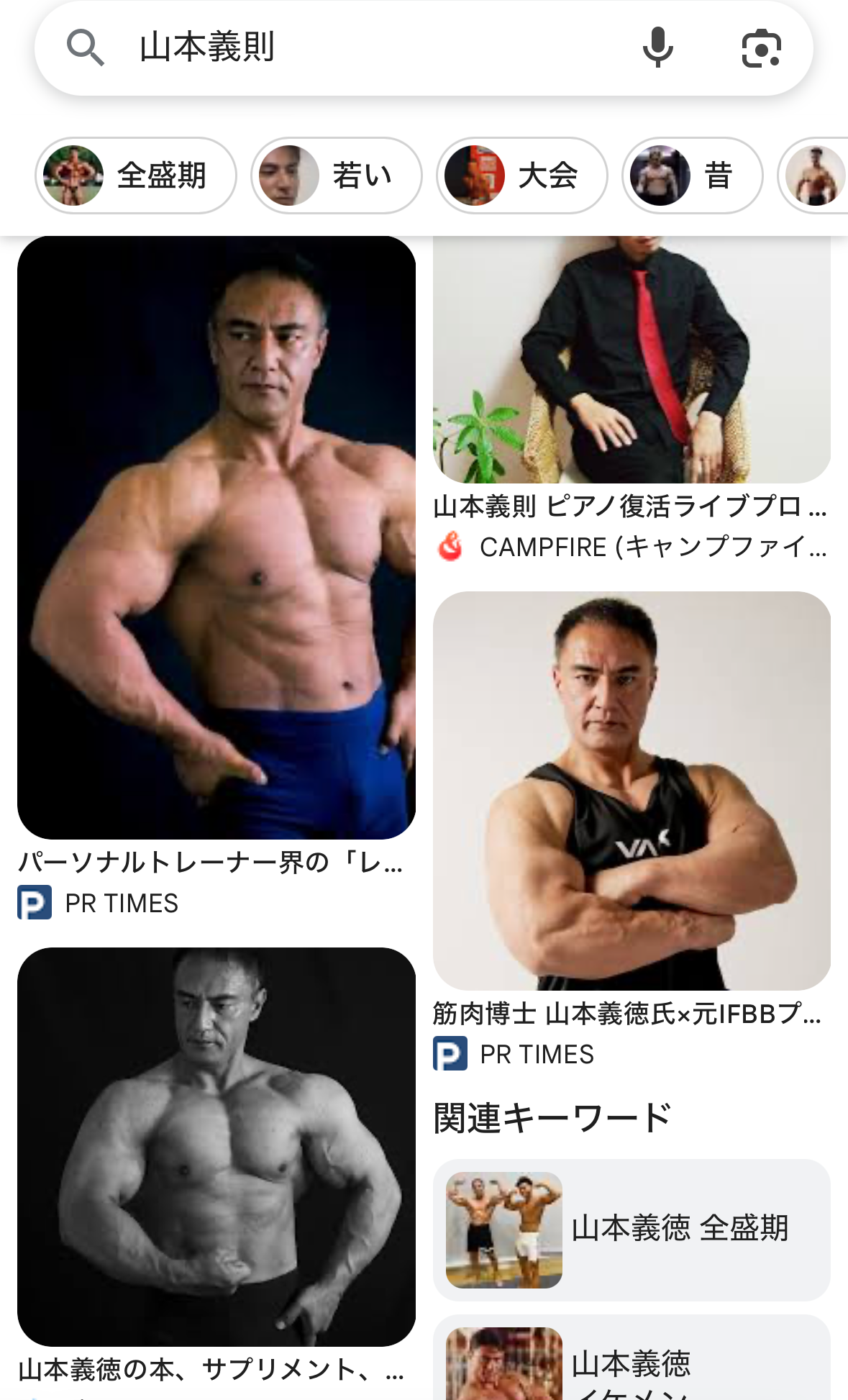The image size is (848, 1400).
Task: Search related keyword 山本義徳 全盛期
Action: pos(632,1229)
